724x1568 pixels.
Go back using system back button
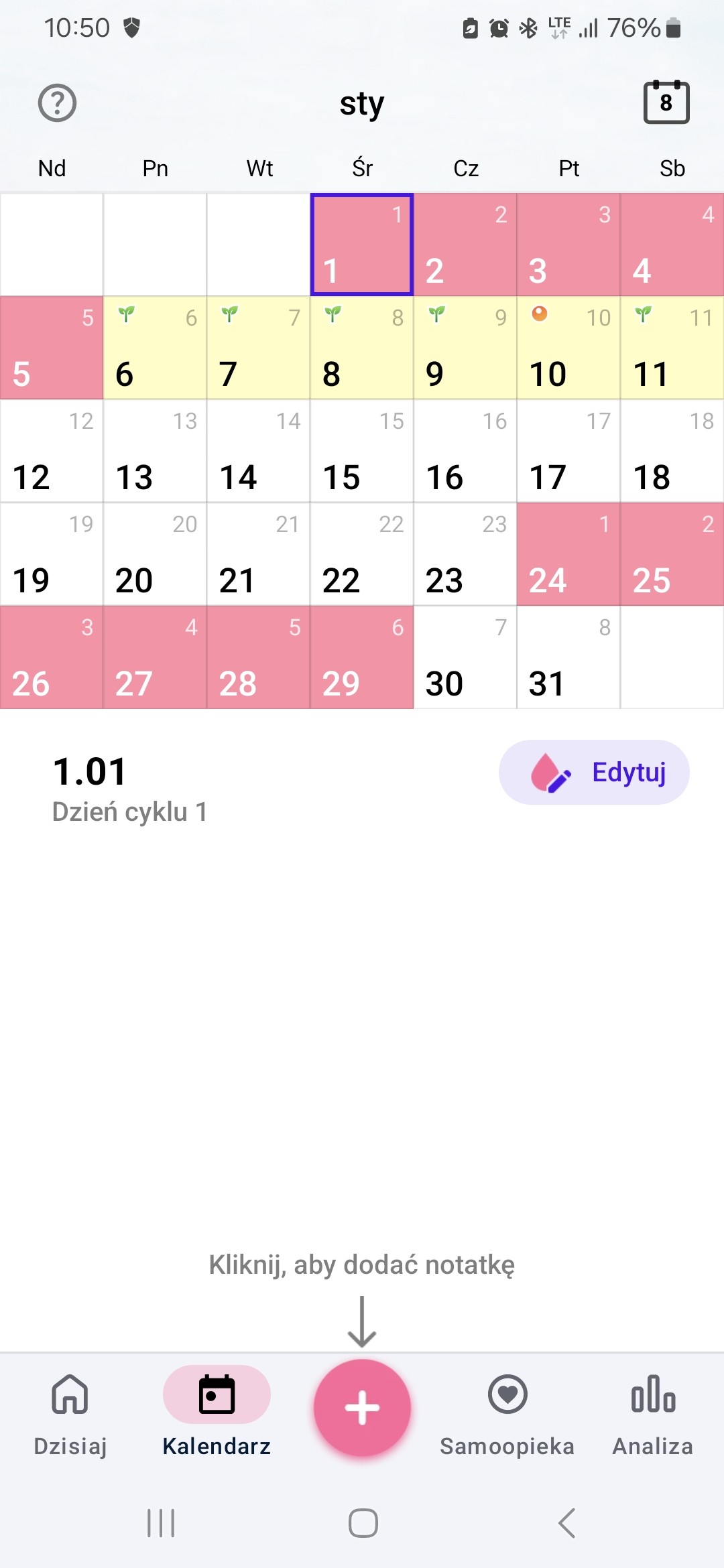(567, 1523)
